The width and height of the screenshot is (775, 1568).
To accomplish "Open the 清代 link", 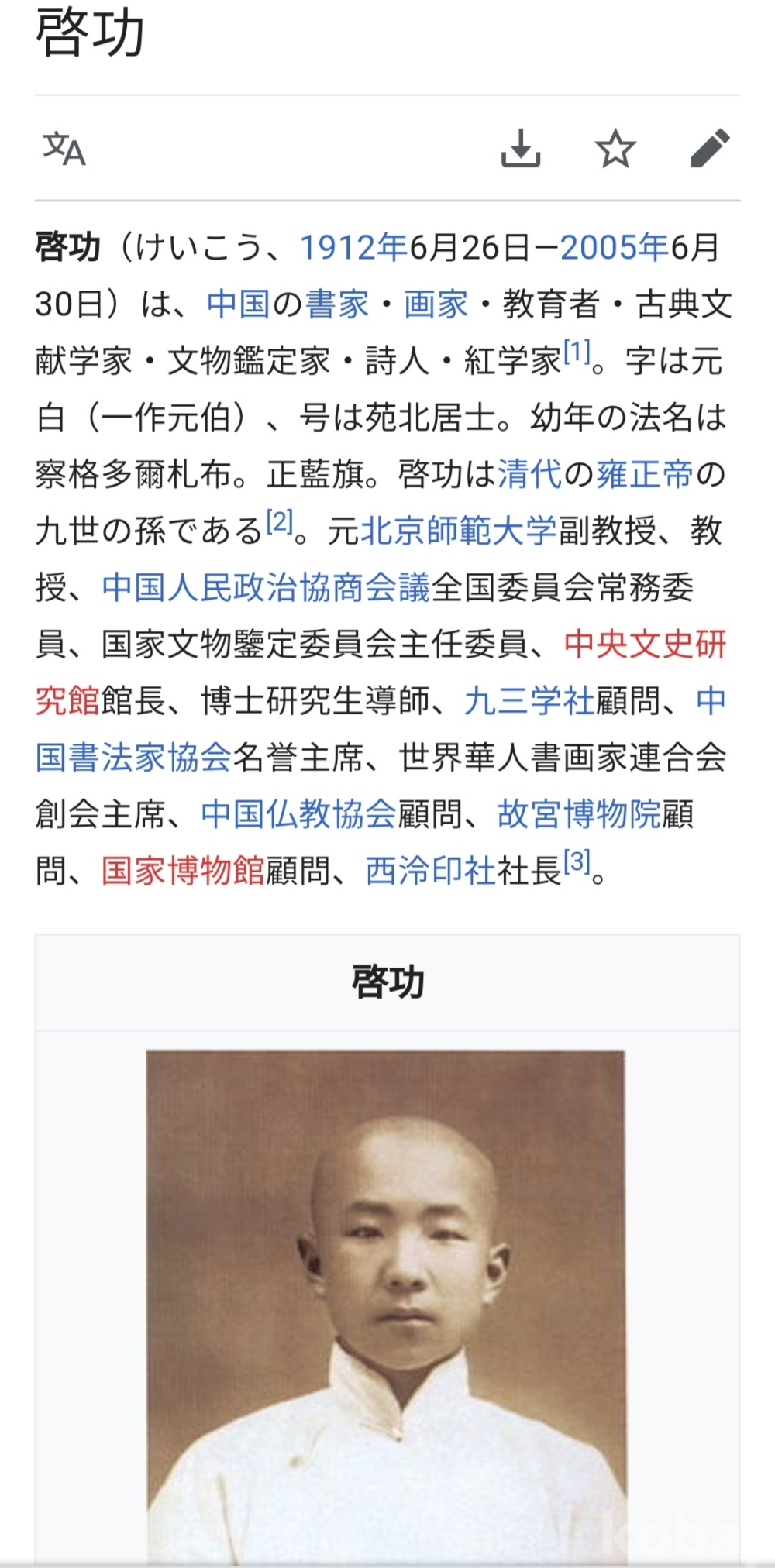I will click(x=529, y=474).
